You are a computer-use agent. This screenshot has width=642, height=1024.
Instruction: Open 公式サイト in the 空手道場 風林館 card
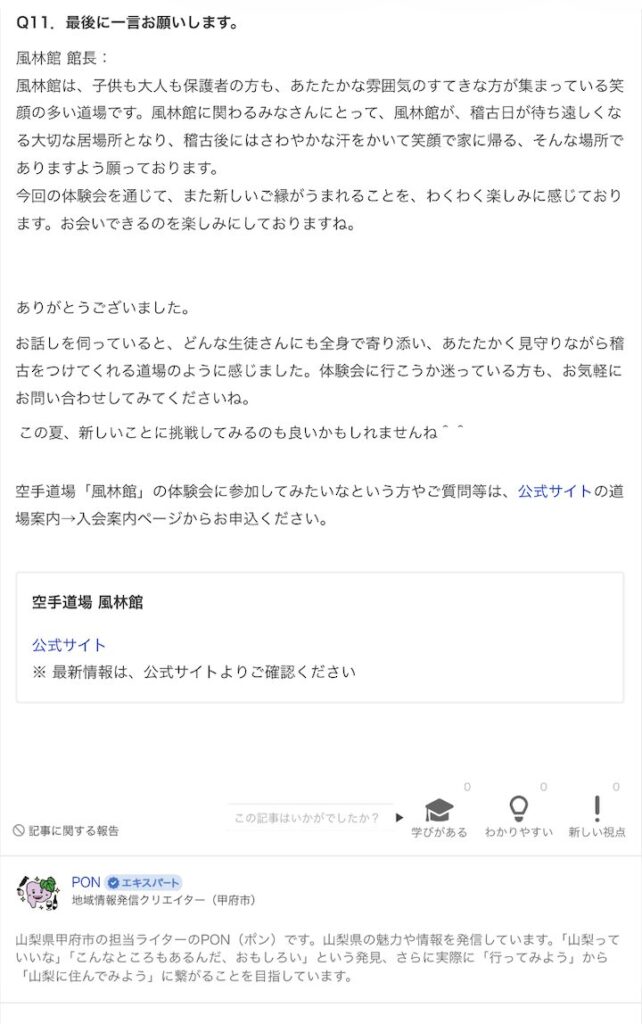click(69, 645)
